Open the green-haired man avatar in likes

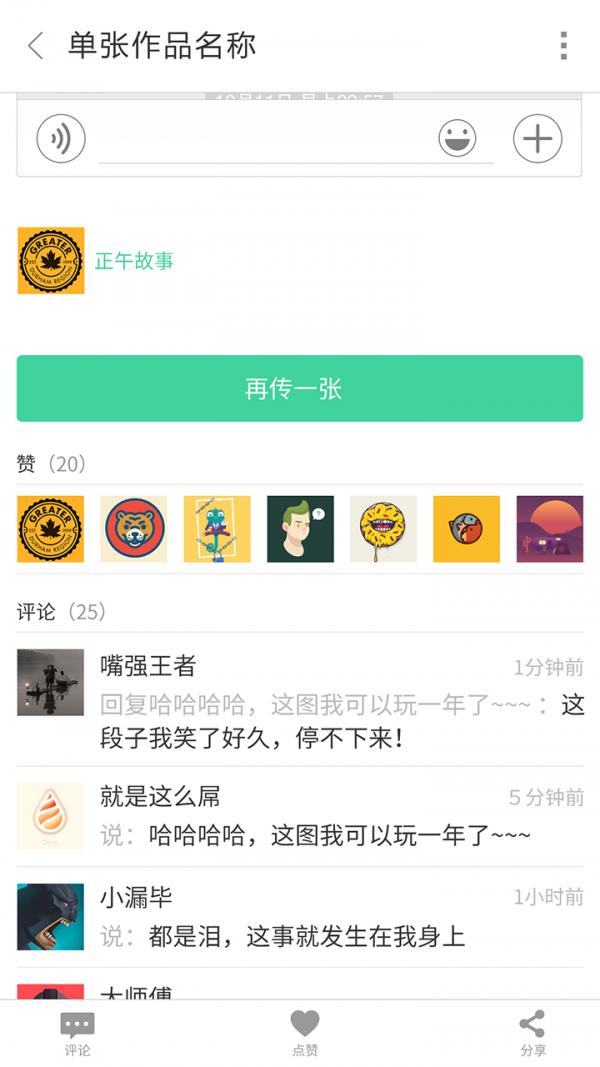(300, 529)
